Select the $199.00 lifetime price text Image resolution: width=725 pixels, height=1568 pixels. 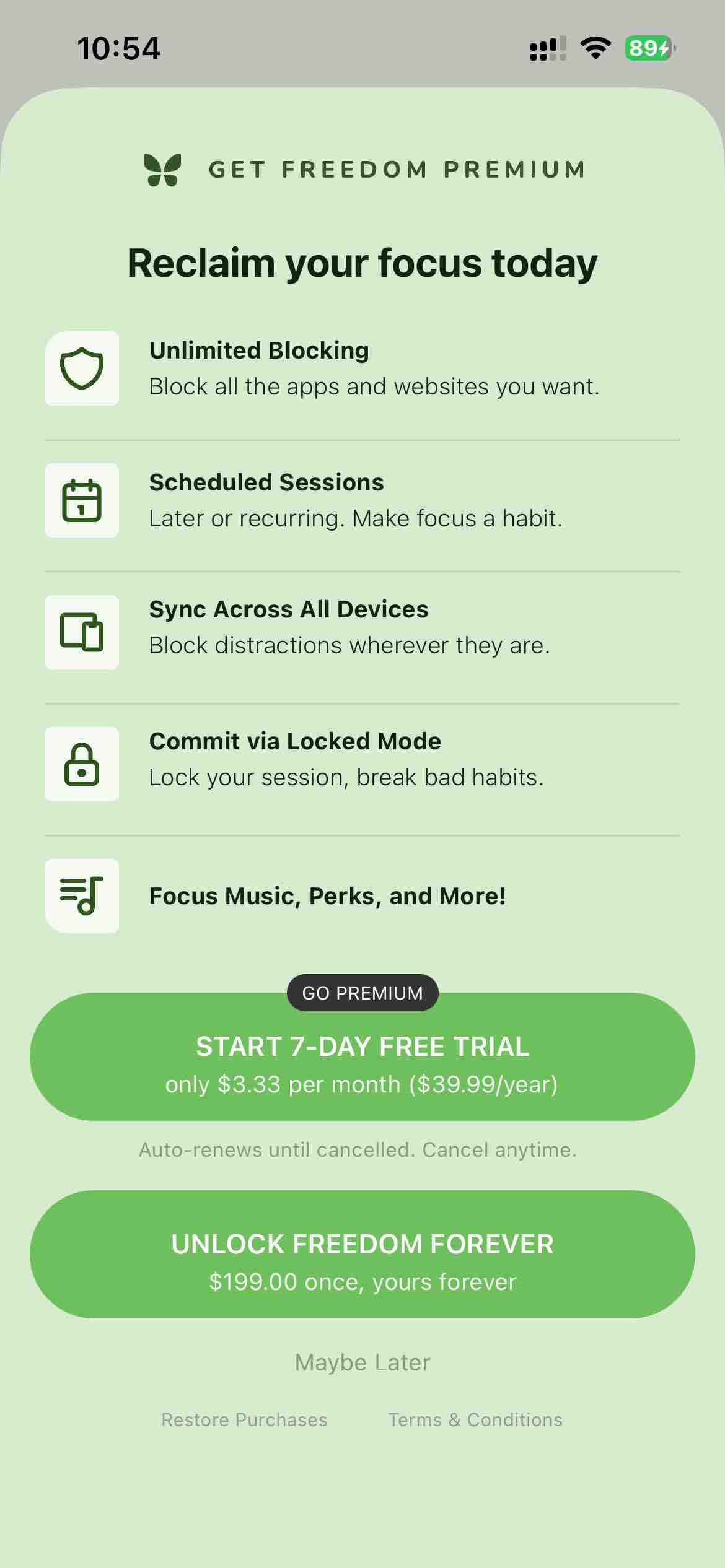pos(362,1282)
